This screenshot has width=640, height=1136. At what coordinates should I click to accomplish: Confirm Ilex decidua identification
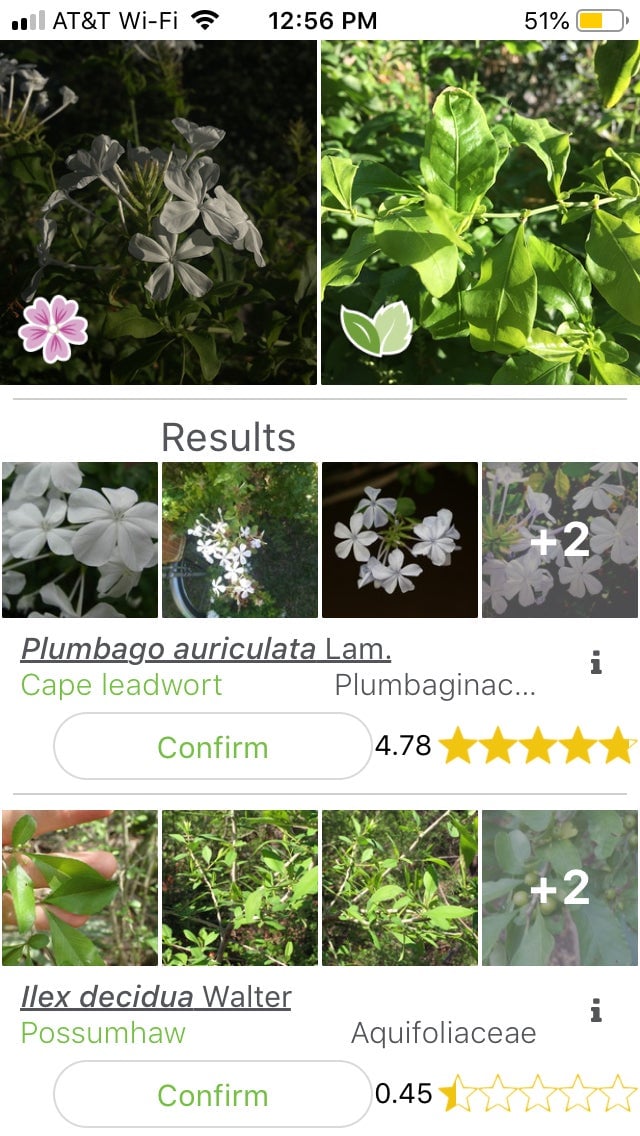click(212, 1095)
